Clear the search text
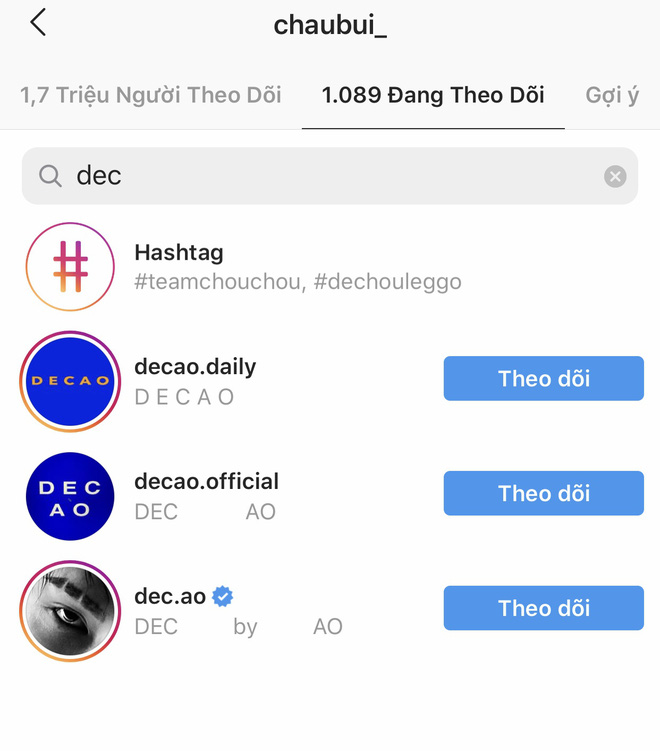660x751 pixels. pyautogui.click(x=615, y=177)
